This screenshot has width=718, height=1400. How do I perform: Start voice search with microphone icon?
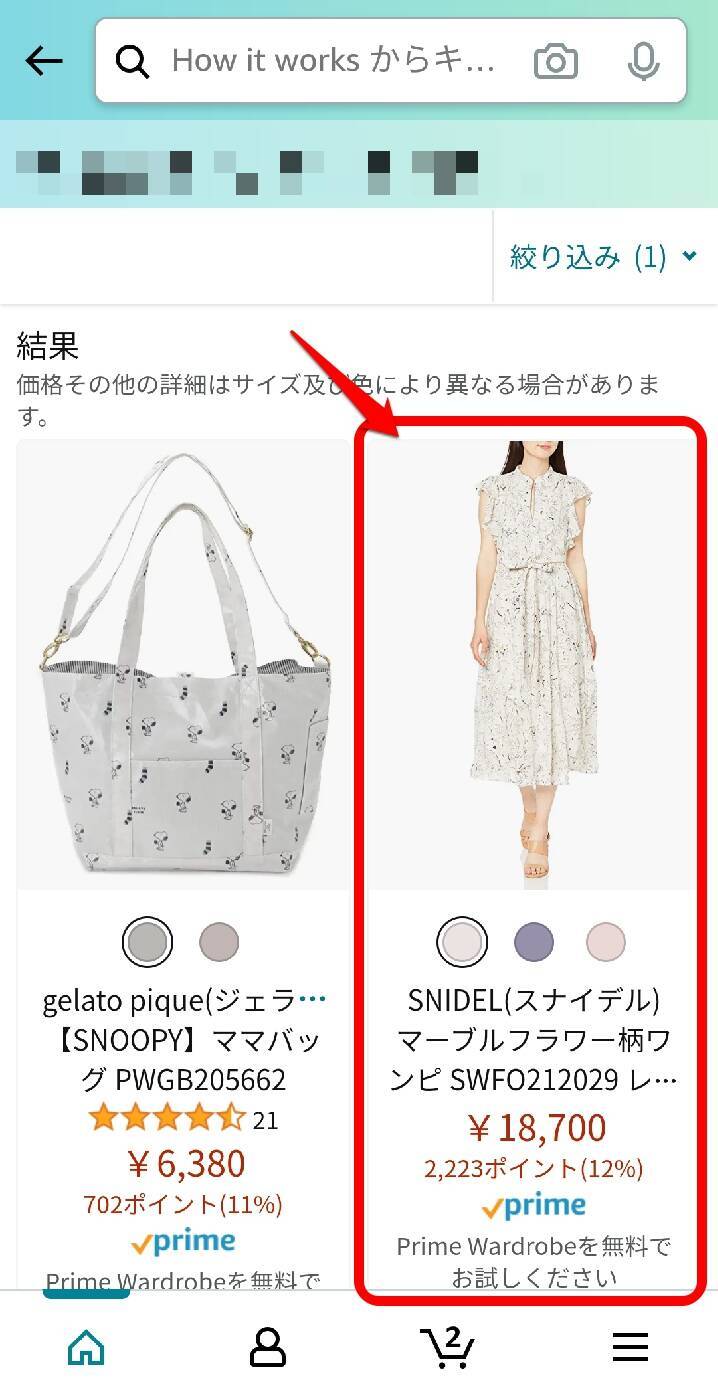[643, 62]
